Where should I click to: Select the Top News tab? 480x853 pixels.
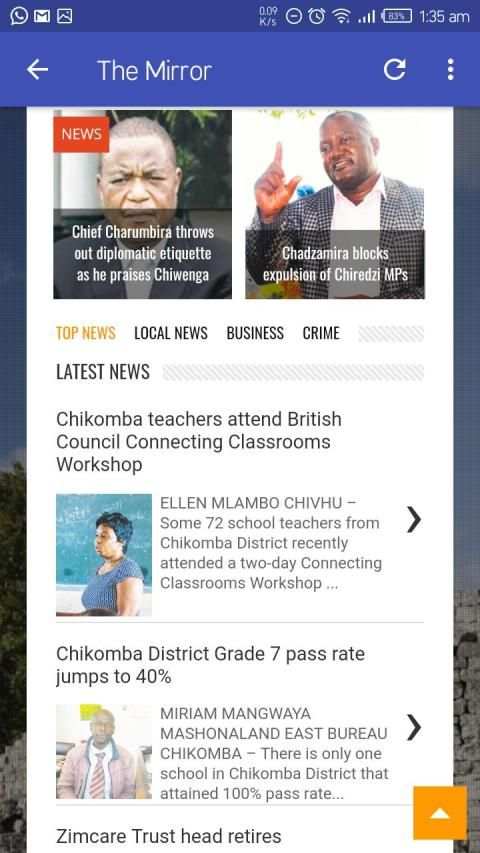pyautogui.click(x=85, y=333)
